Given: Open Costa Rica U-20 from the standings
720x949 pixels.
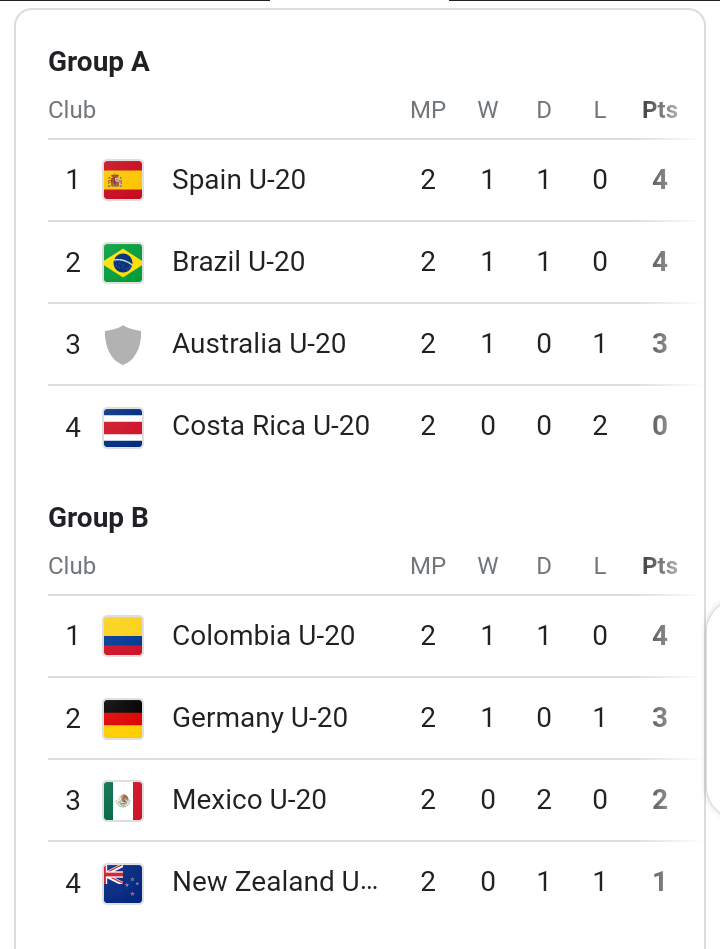Looking at the screenshot, I should (271, 426).
